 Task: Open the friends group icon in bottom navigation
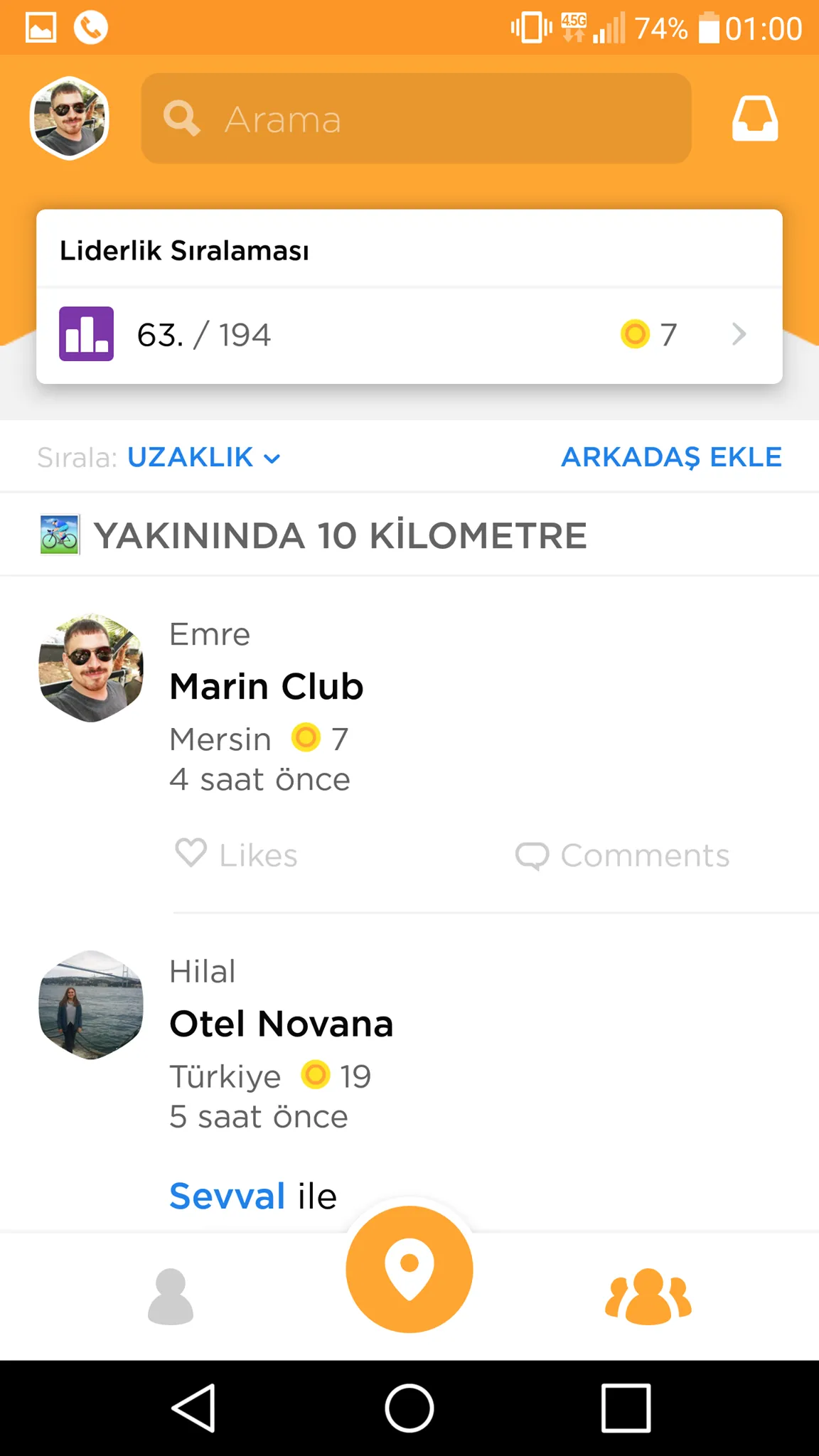coord(648,1294)
